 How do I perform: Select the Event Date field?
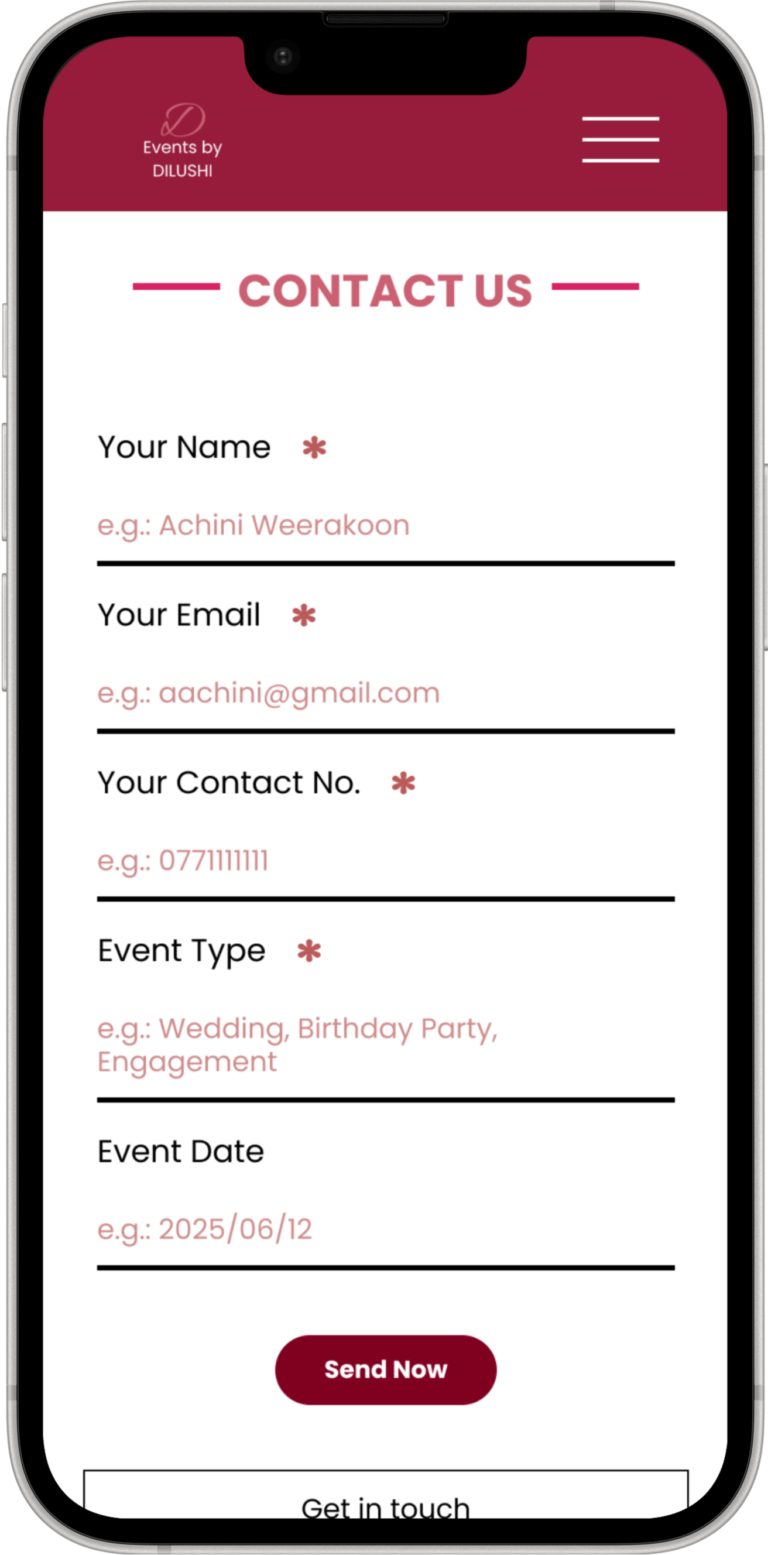pyautogui.click(x=385, y=1231)
